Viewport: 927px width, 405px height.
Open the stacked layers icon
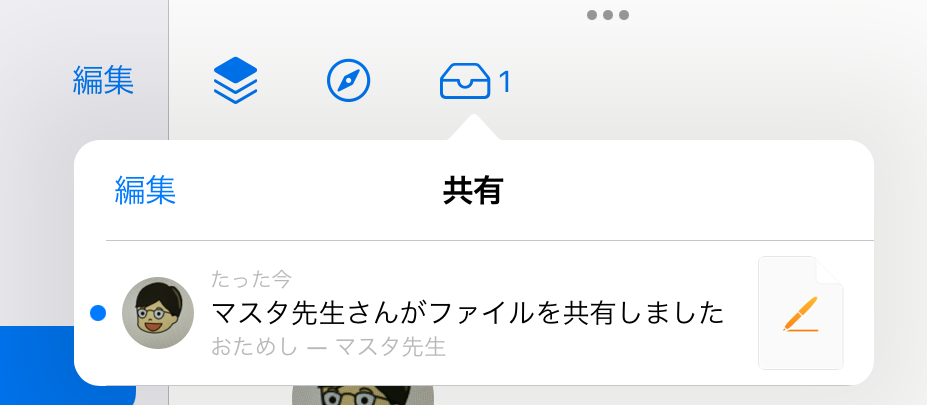pyautogui.click(x=236, y=80)
